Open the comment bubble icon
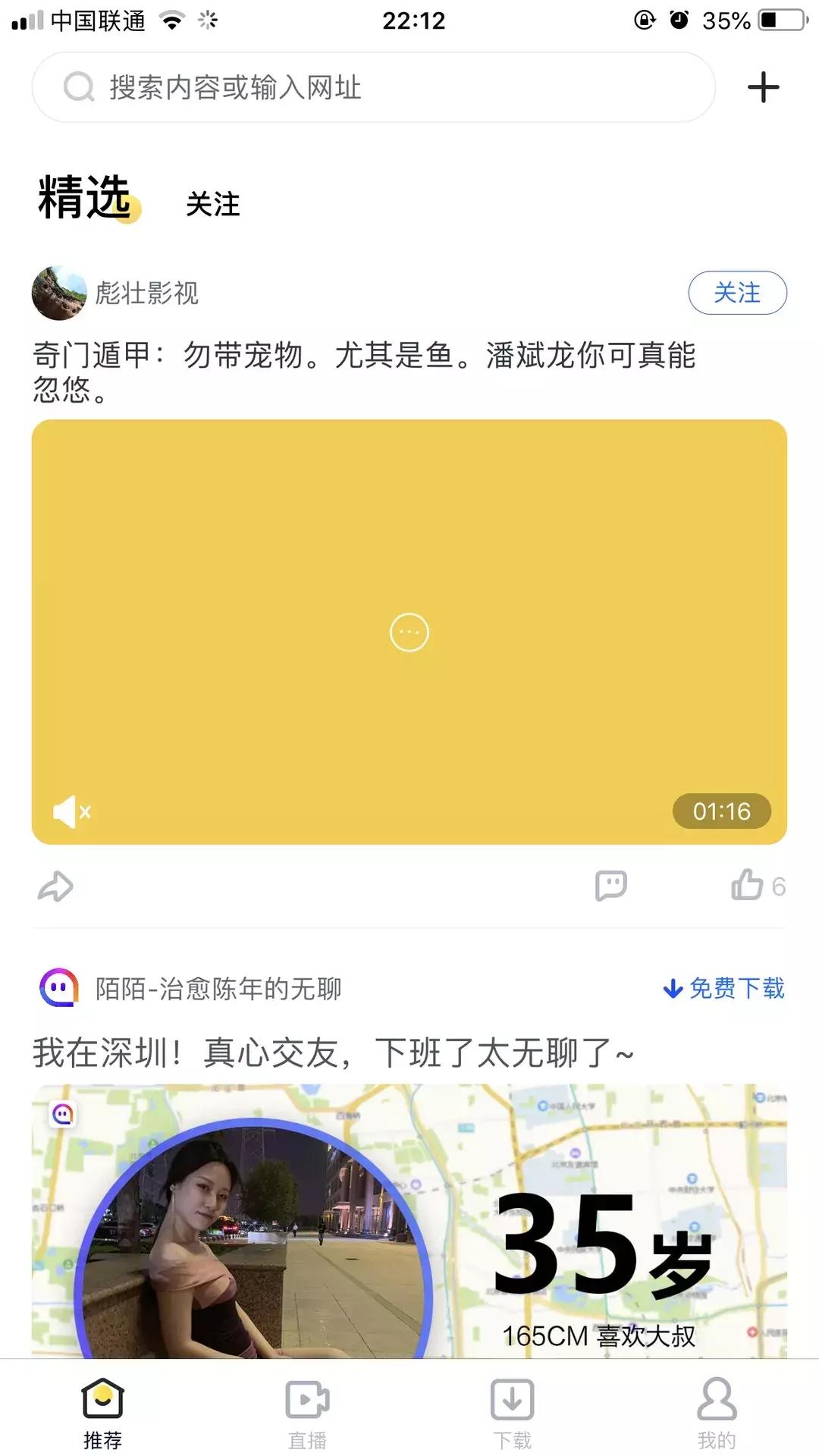 pyautogui.click(x=611, y=886)
